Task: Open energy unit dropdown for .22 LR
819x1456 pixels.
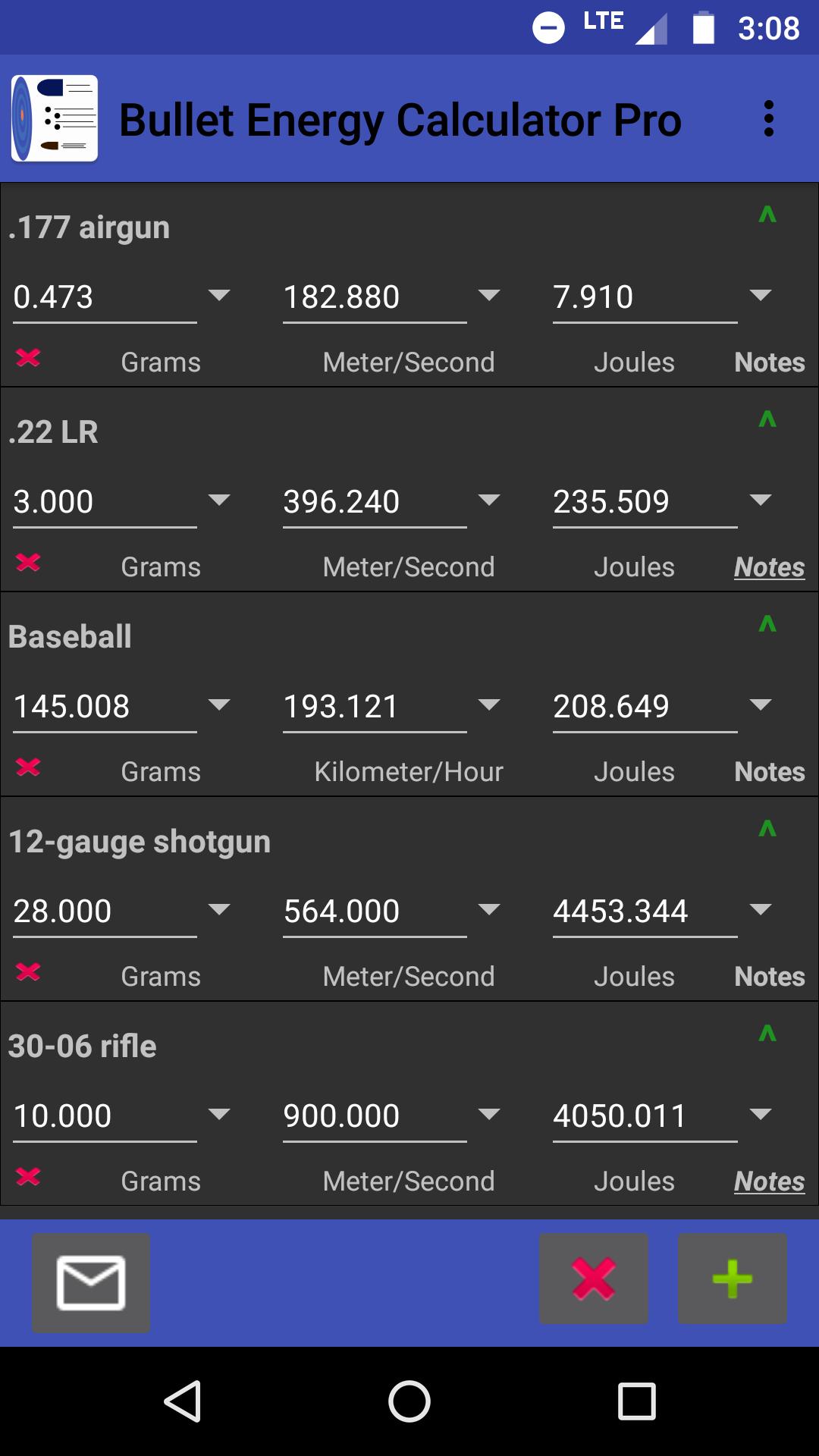Action: coord(759,500)
